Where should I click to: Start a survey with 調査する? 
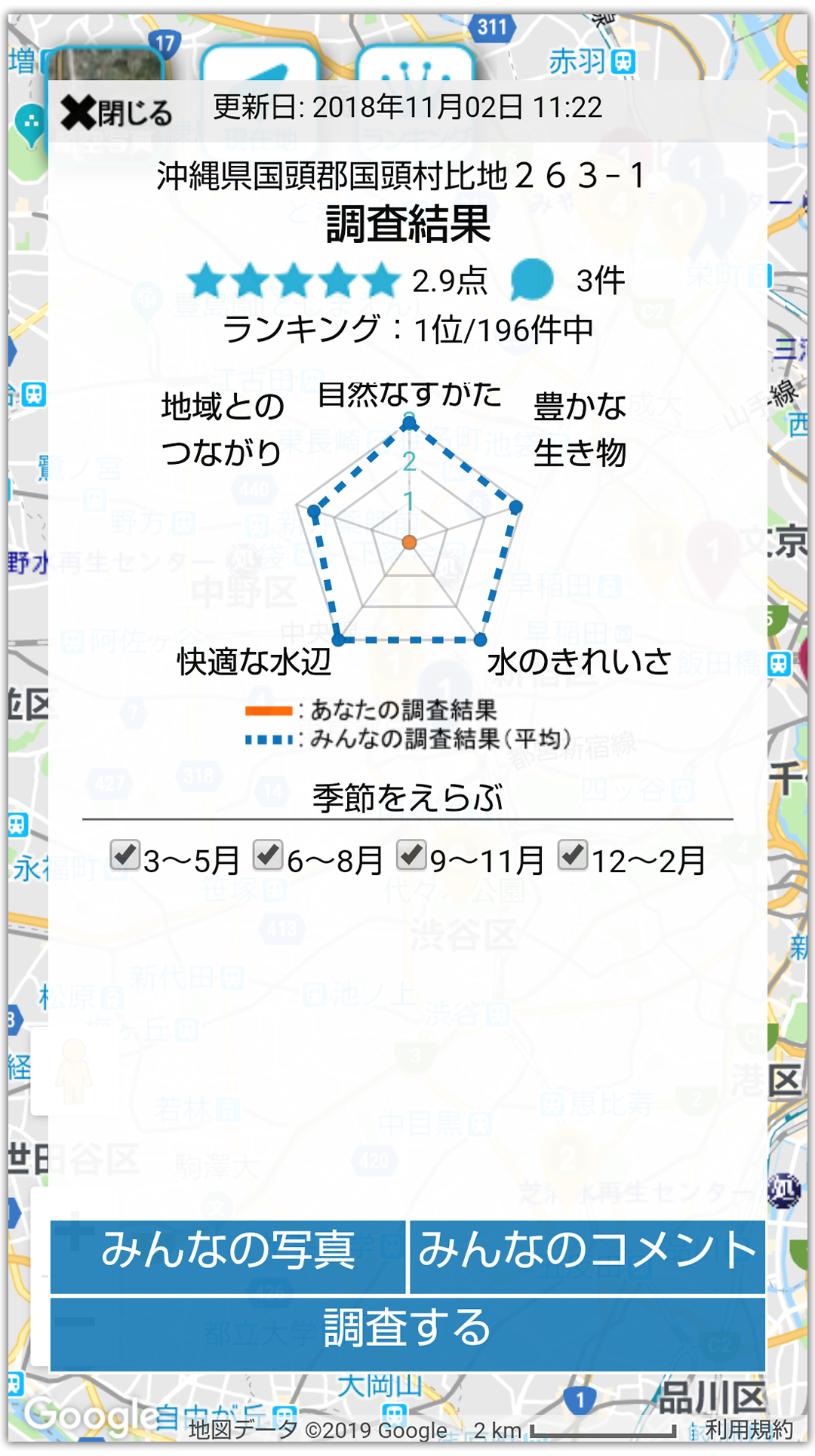coord(407,1334)
